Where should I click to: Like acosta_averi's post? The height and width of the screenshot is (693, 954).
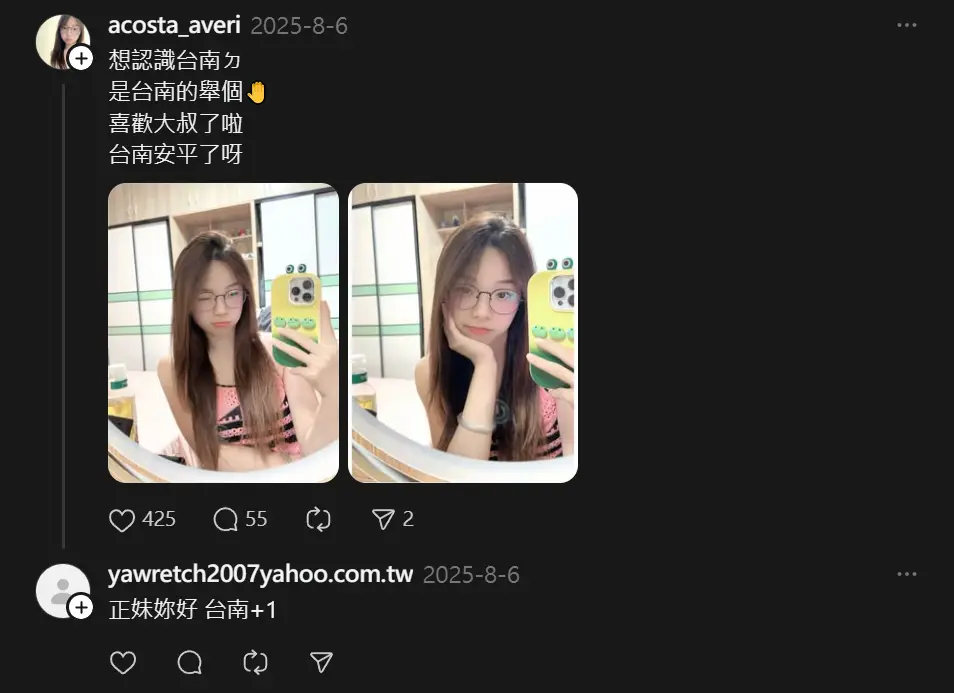pos(122,519)
